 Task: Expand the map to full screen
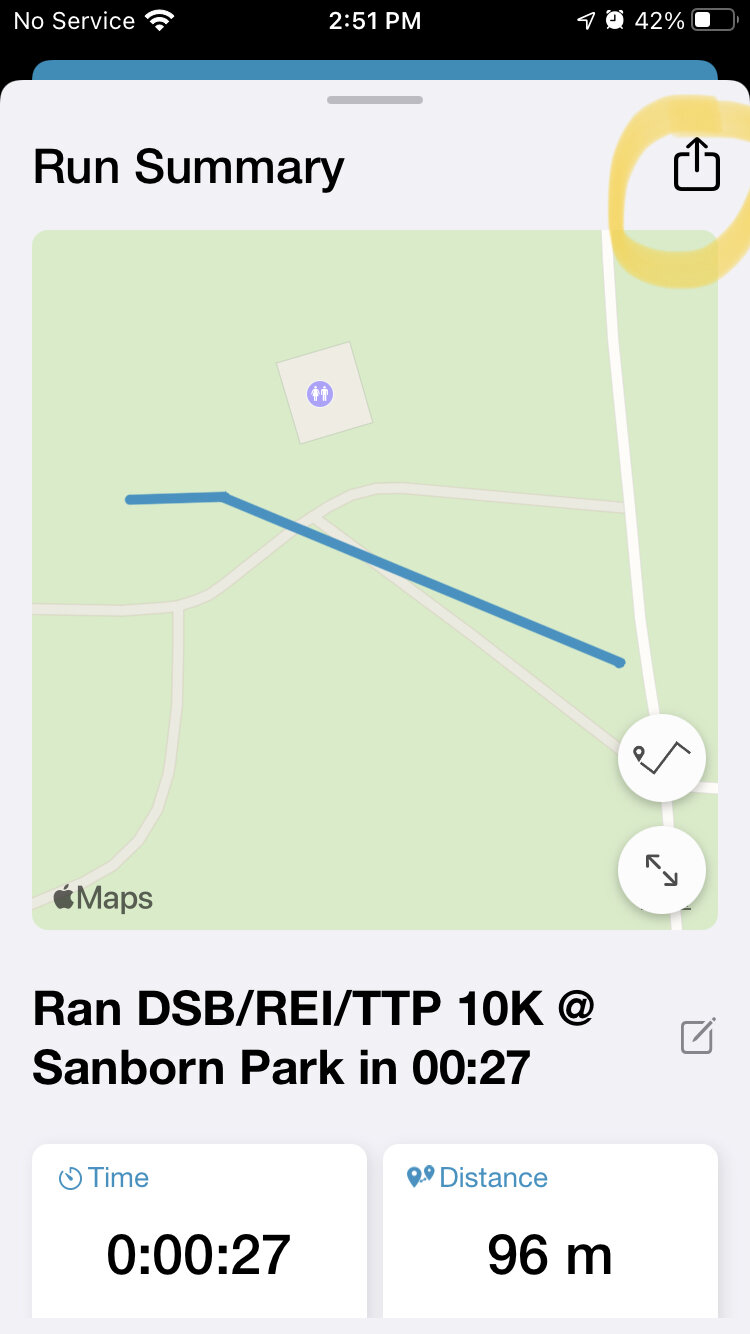coord(662,870)
